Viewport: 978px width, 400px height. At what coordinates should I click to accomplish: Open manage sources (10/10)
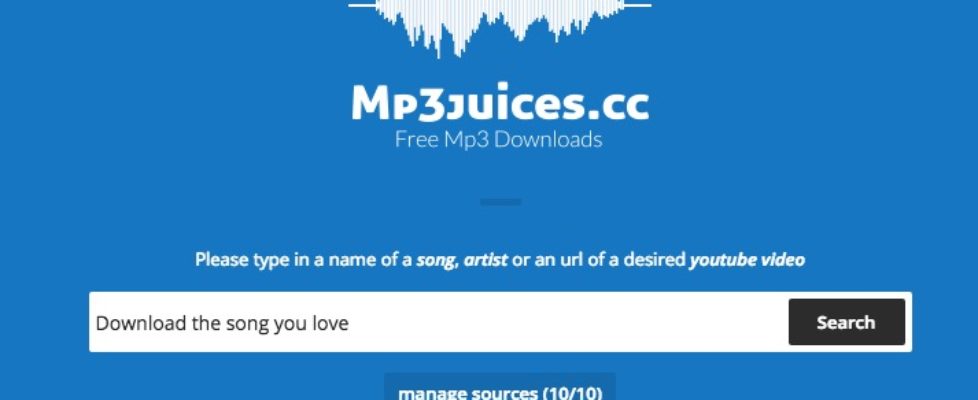[500, 390]
